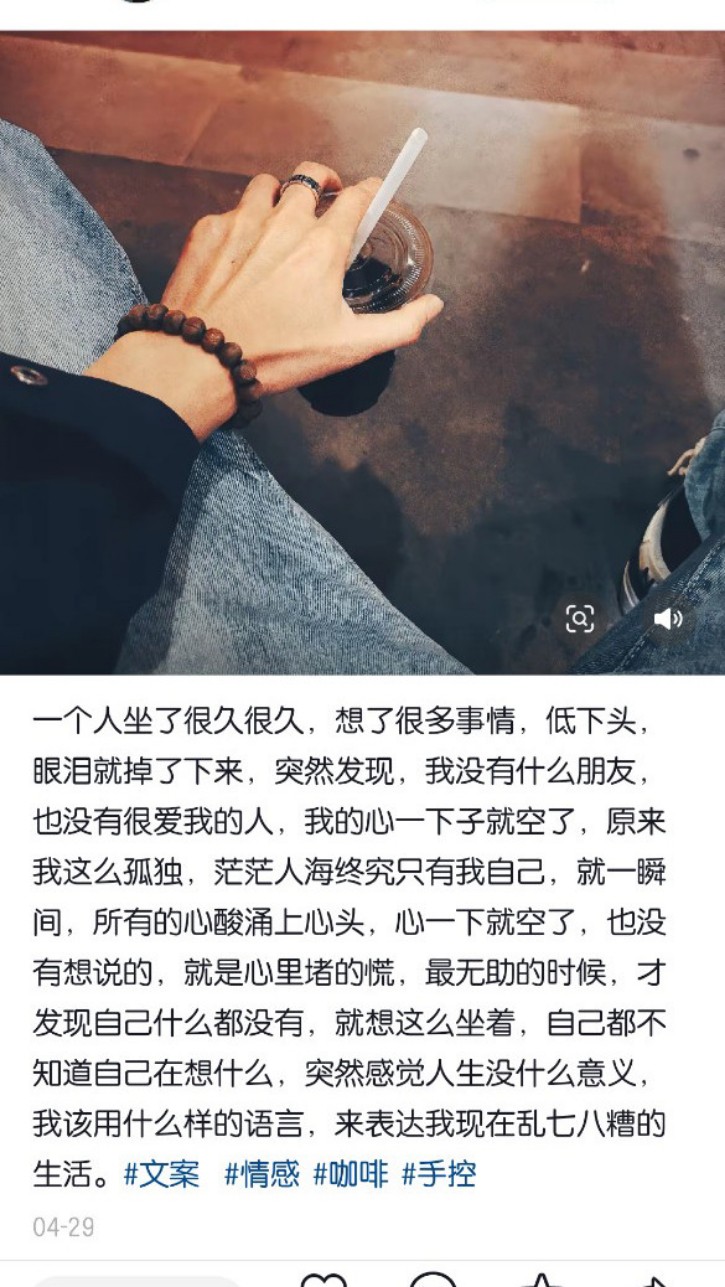Like this post with the heart icon
This screenshot has width=725, height=1287.
[x=324, y=1280]
